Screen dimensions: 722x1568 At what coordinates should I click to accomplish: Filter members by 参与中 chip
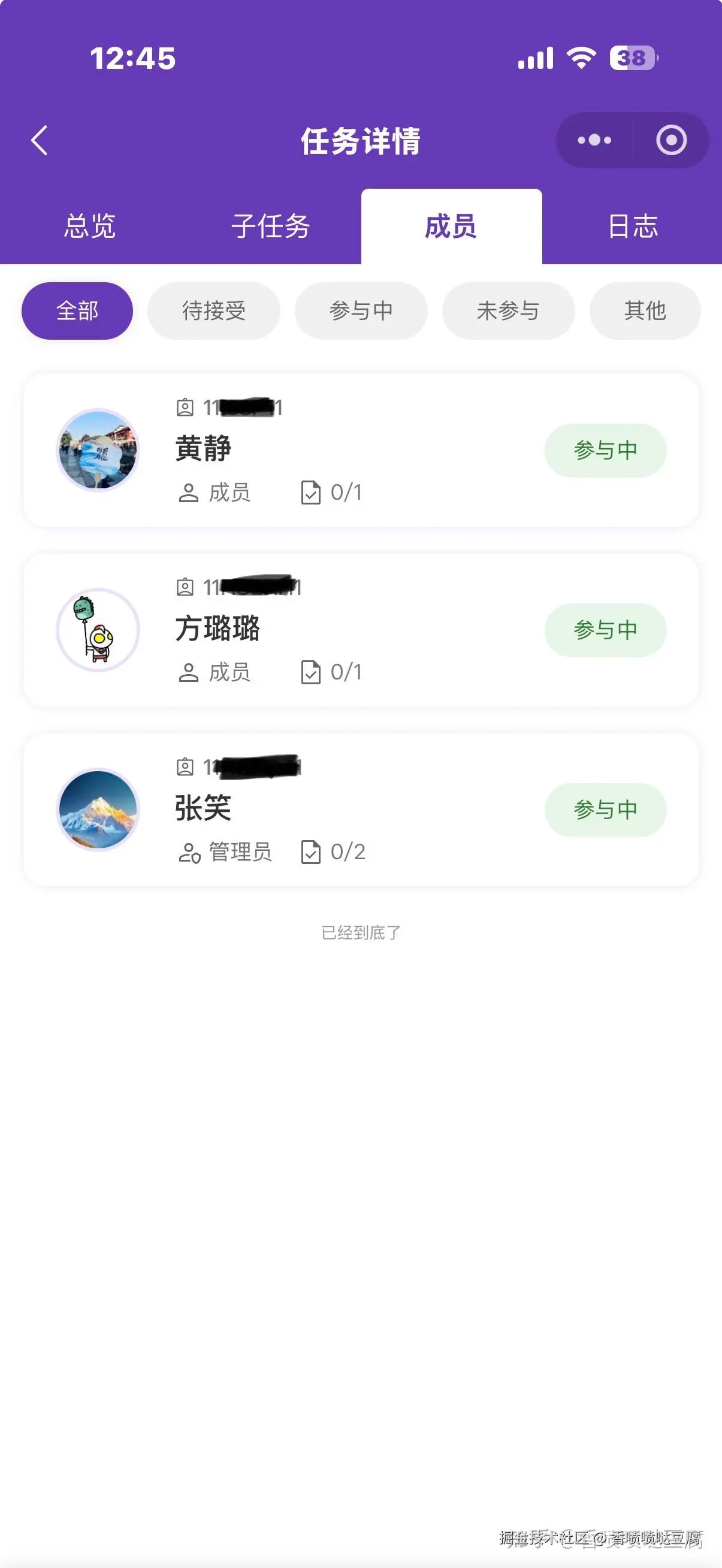(361, 311)
